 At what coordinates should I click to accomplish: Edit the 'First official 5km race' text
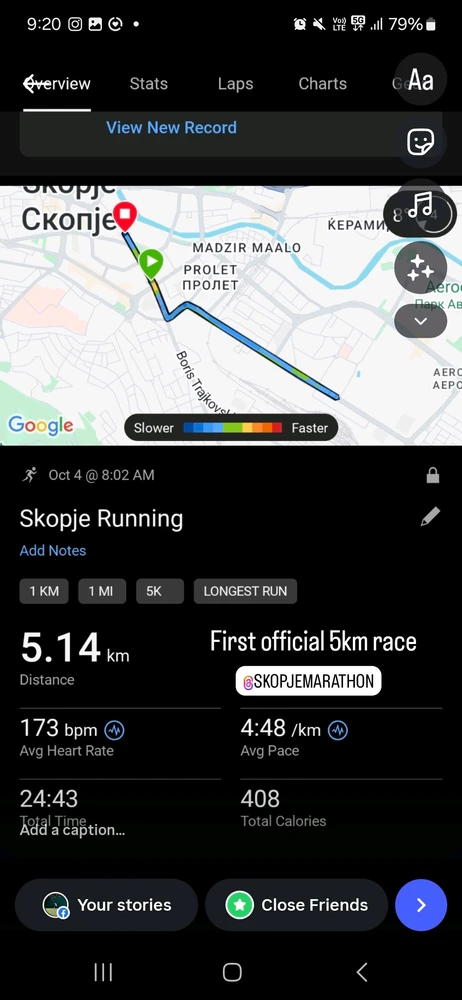pos(313,642)
